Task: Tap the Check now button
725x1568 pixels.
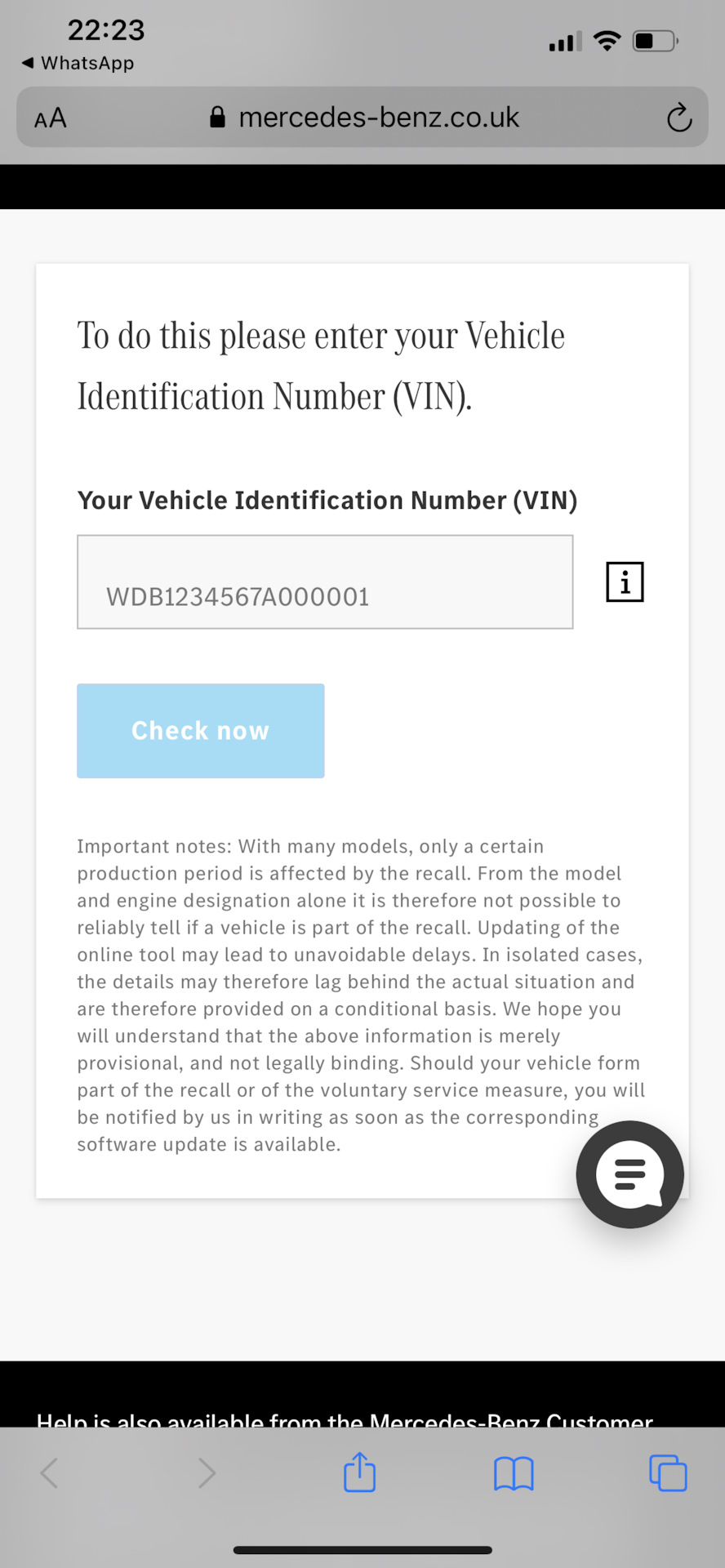Action: tap(201, 731)
